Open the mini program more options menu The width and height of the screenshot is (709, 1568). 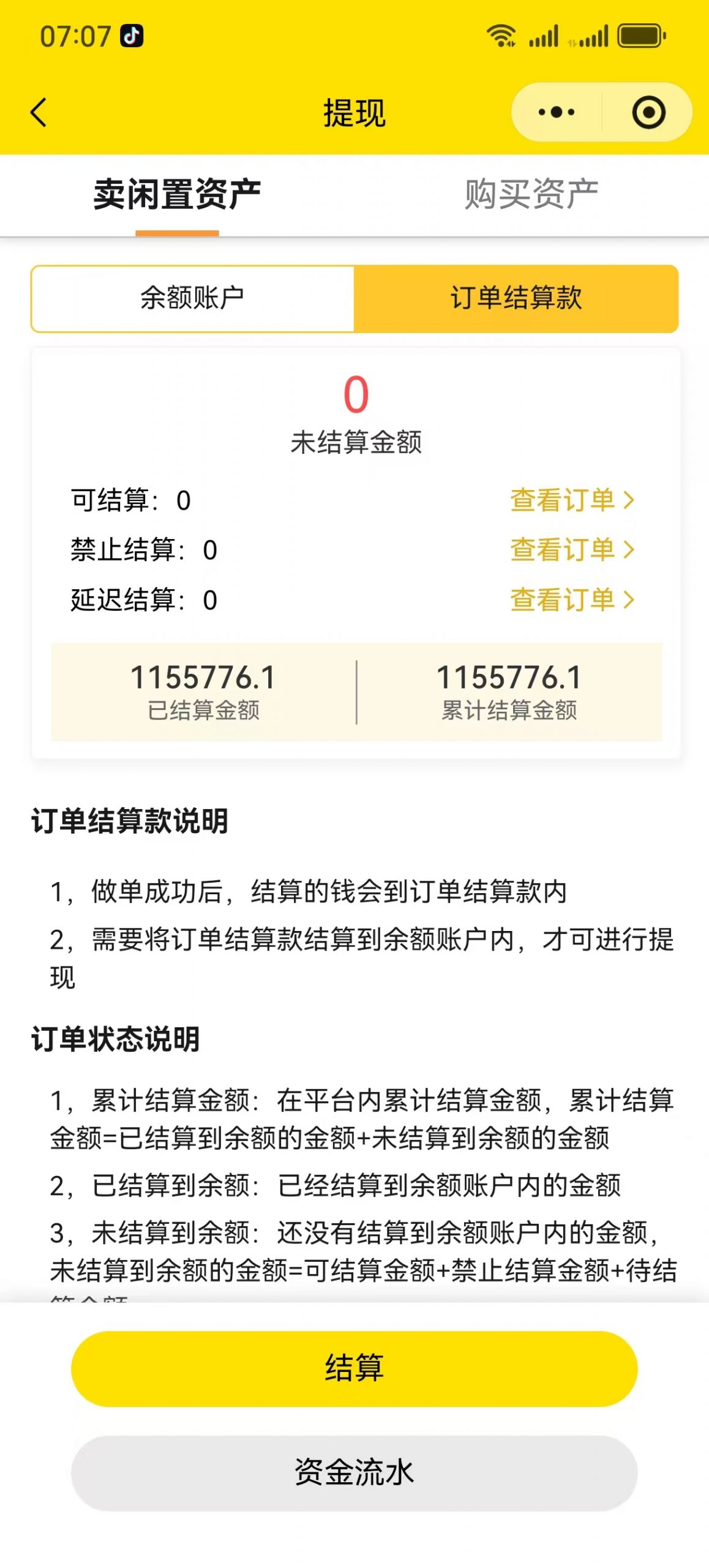coord(556,113)
